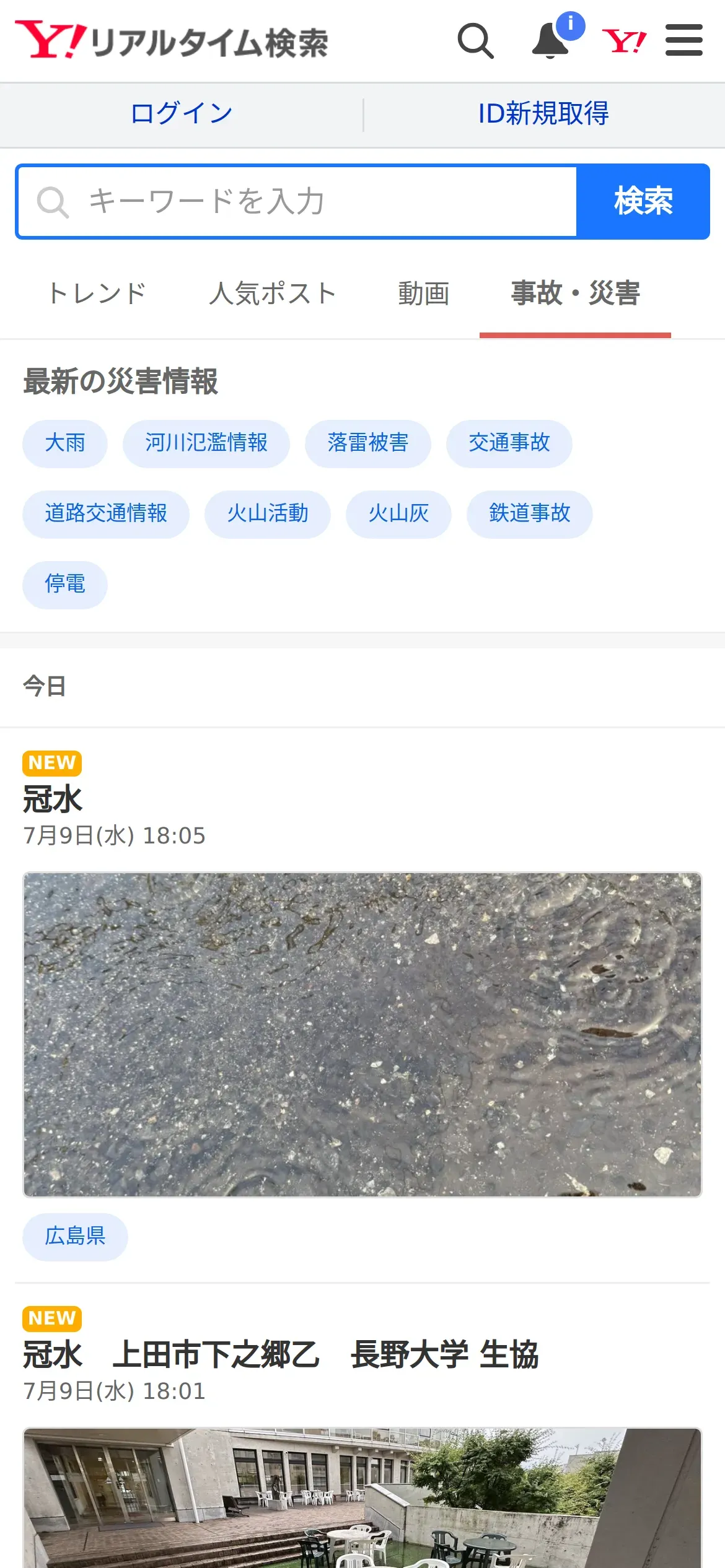Open the magnifier search icon in header

(475, 41)
